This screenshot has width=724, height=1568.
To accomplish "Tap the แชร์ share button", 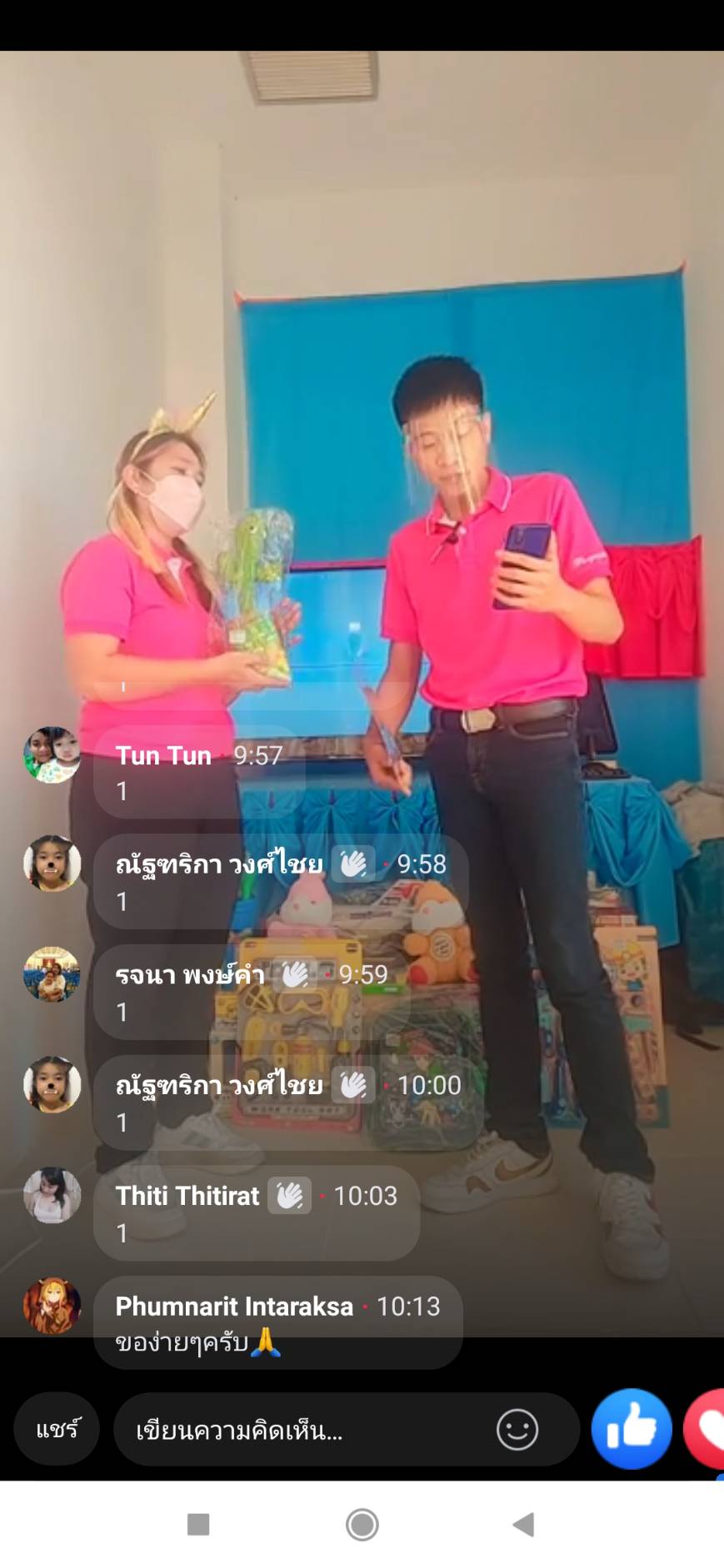I will coord(57,1430).
